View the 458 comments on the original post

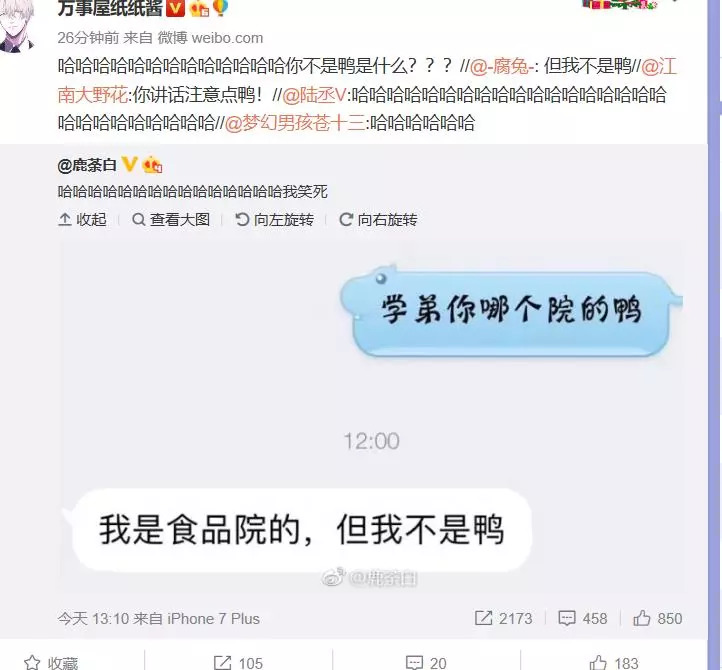coord(583,618)
